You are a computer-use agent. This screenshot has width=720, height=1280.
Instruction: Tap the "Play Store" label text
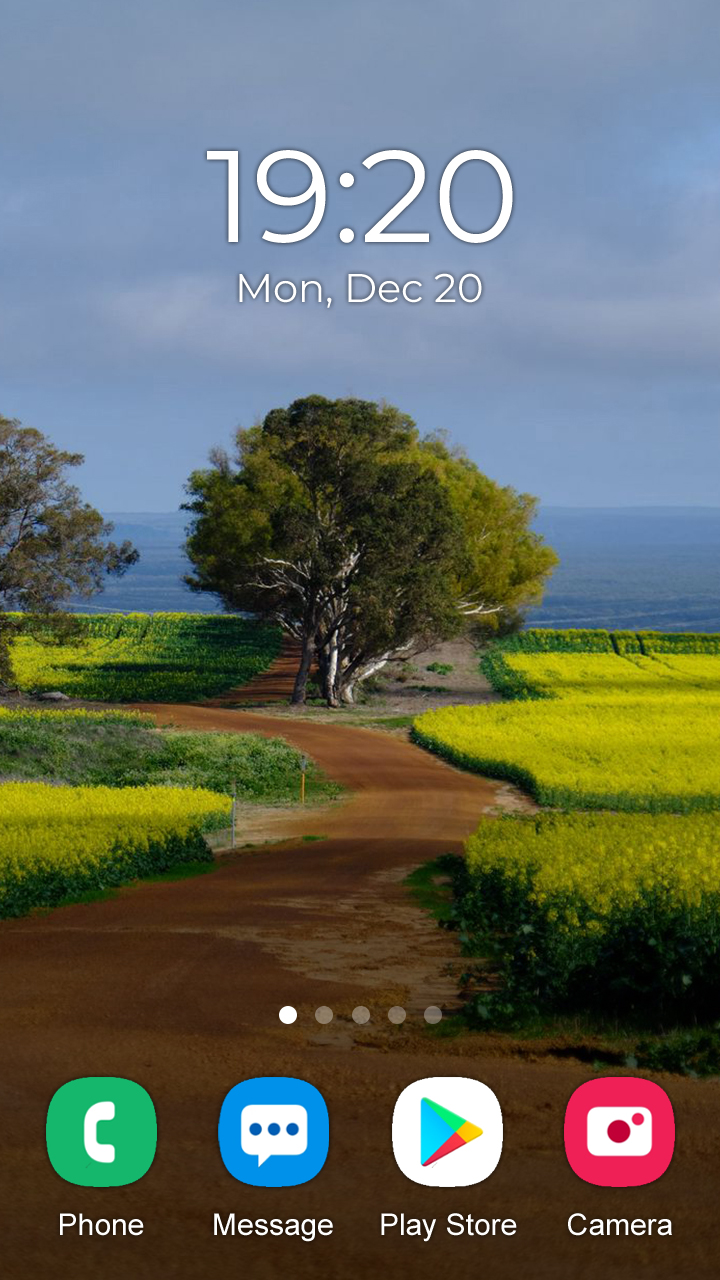(x=447, y=1224)
